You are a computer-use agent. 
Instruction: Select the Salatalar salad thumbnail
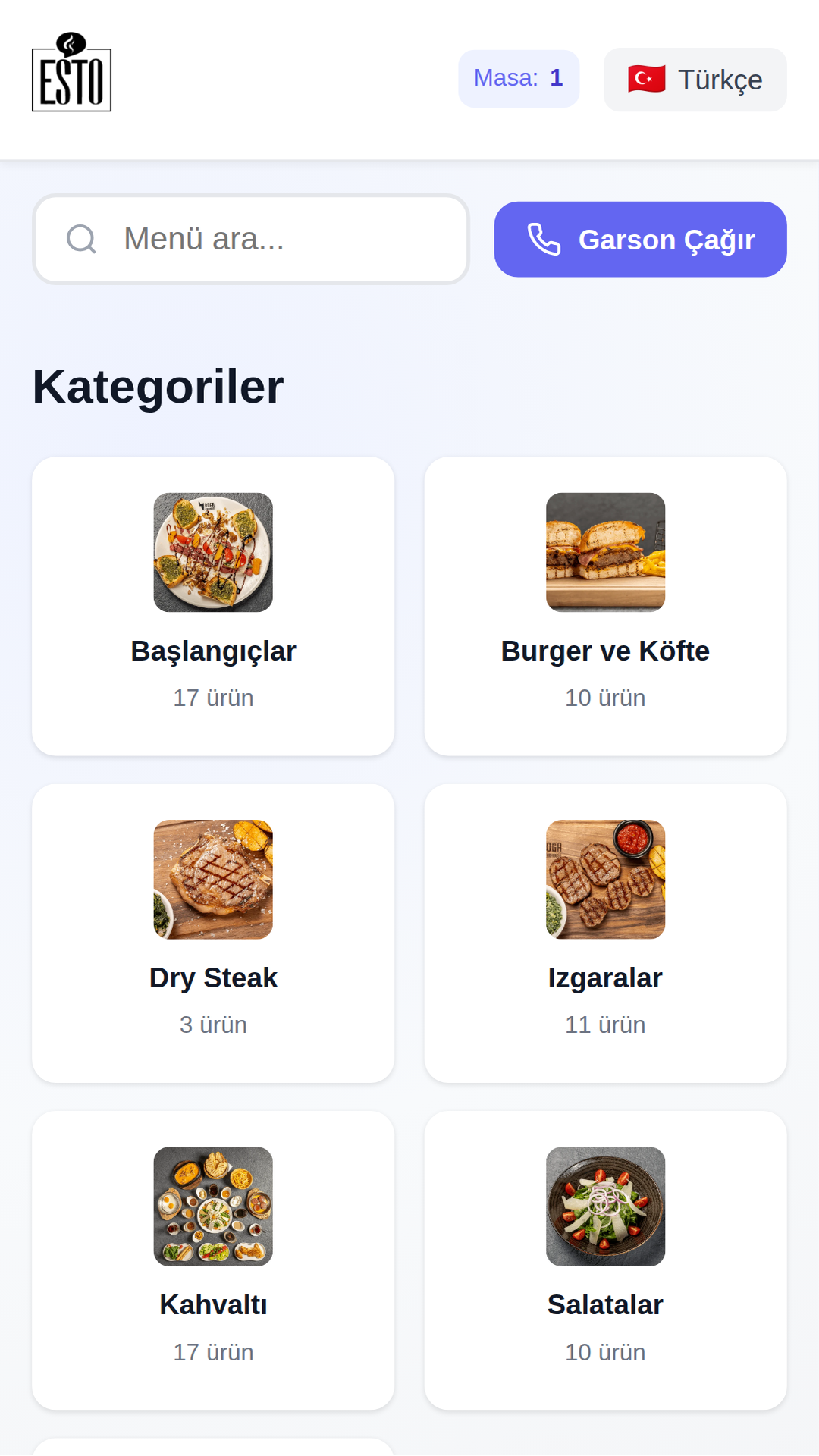pyautogui.click(x=606, y=1206)
